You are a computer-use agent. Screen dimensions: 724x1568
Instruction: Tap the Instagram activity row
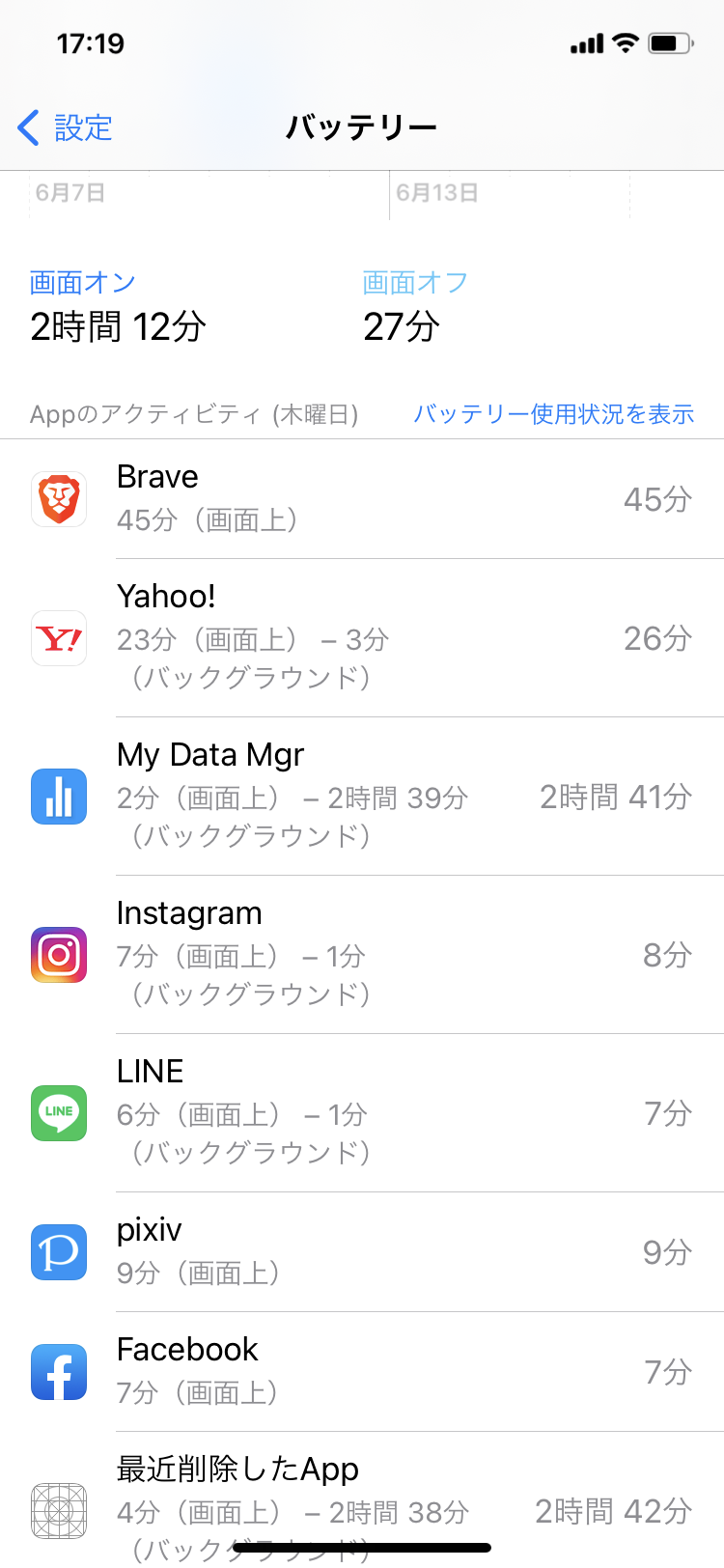point(362,955)
